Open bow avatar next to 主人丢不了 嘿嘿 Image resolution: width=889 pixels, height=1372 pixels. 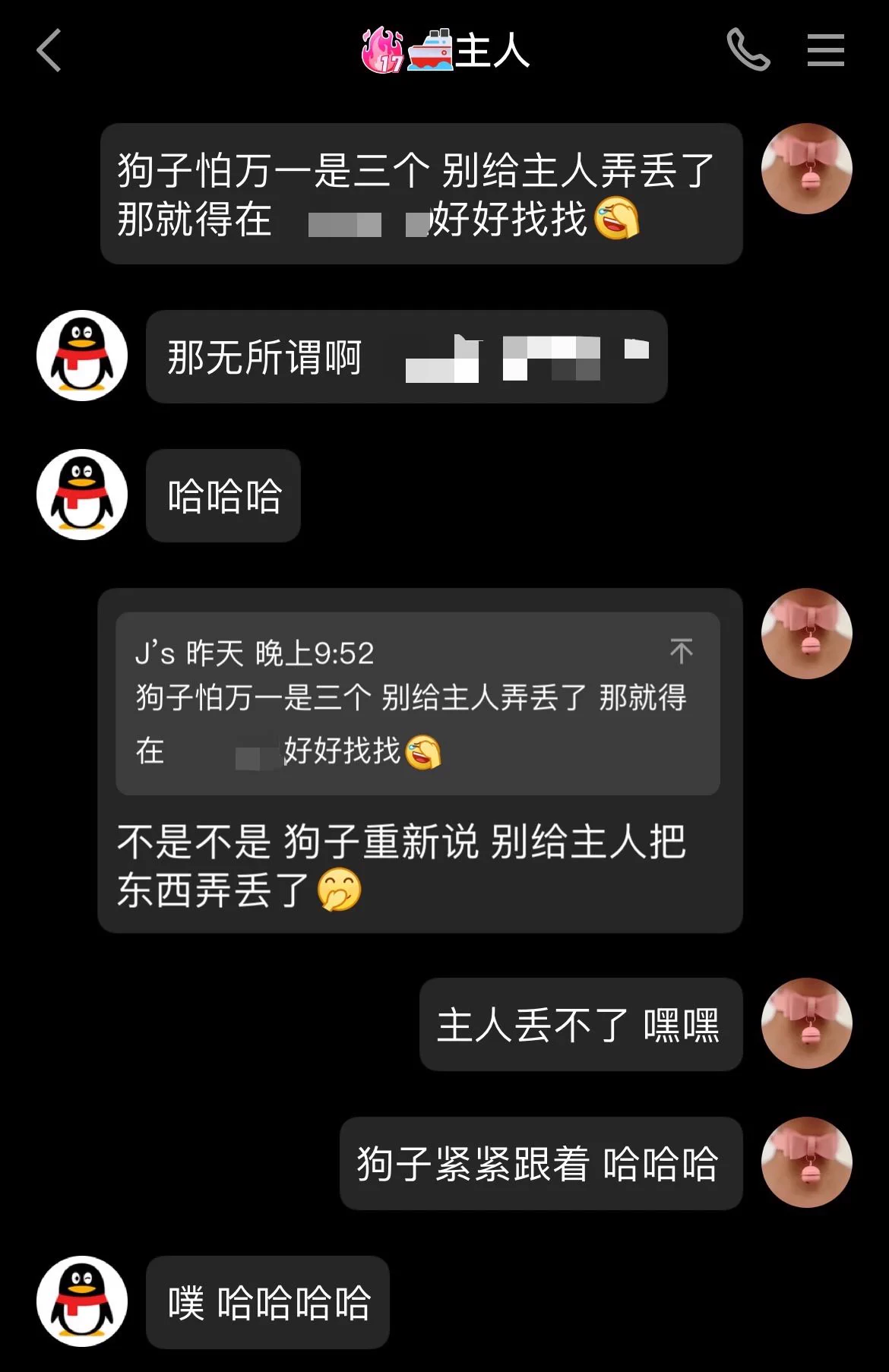(806, 1023)
